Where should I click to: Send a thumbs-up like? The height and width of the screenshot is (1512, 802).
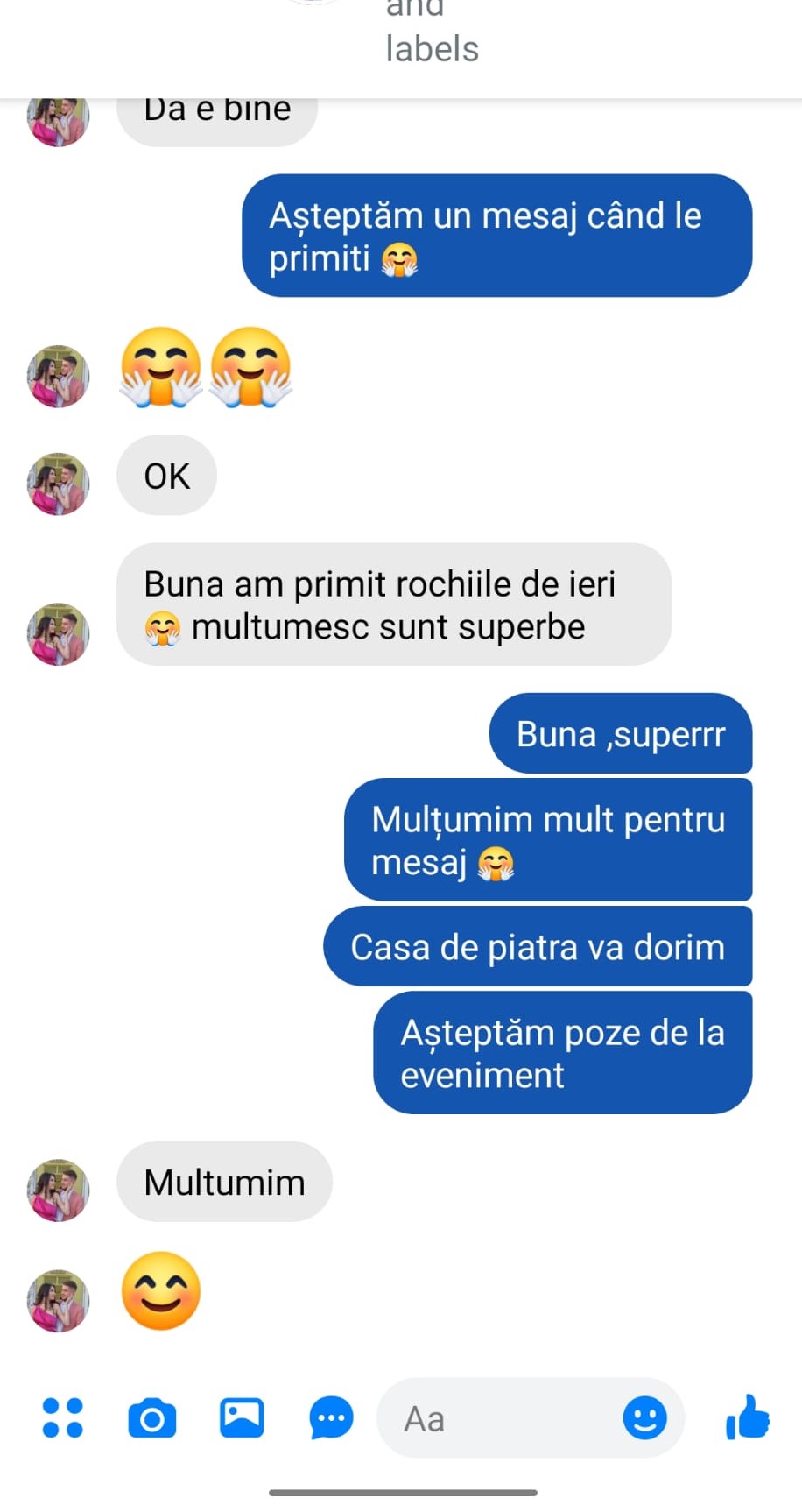point(747,1417)
